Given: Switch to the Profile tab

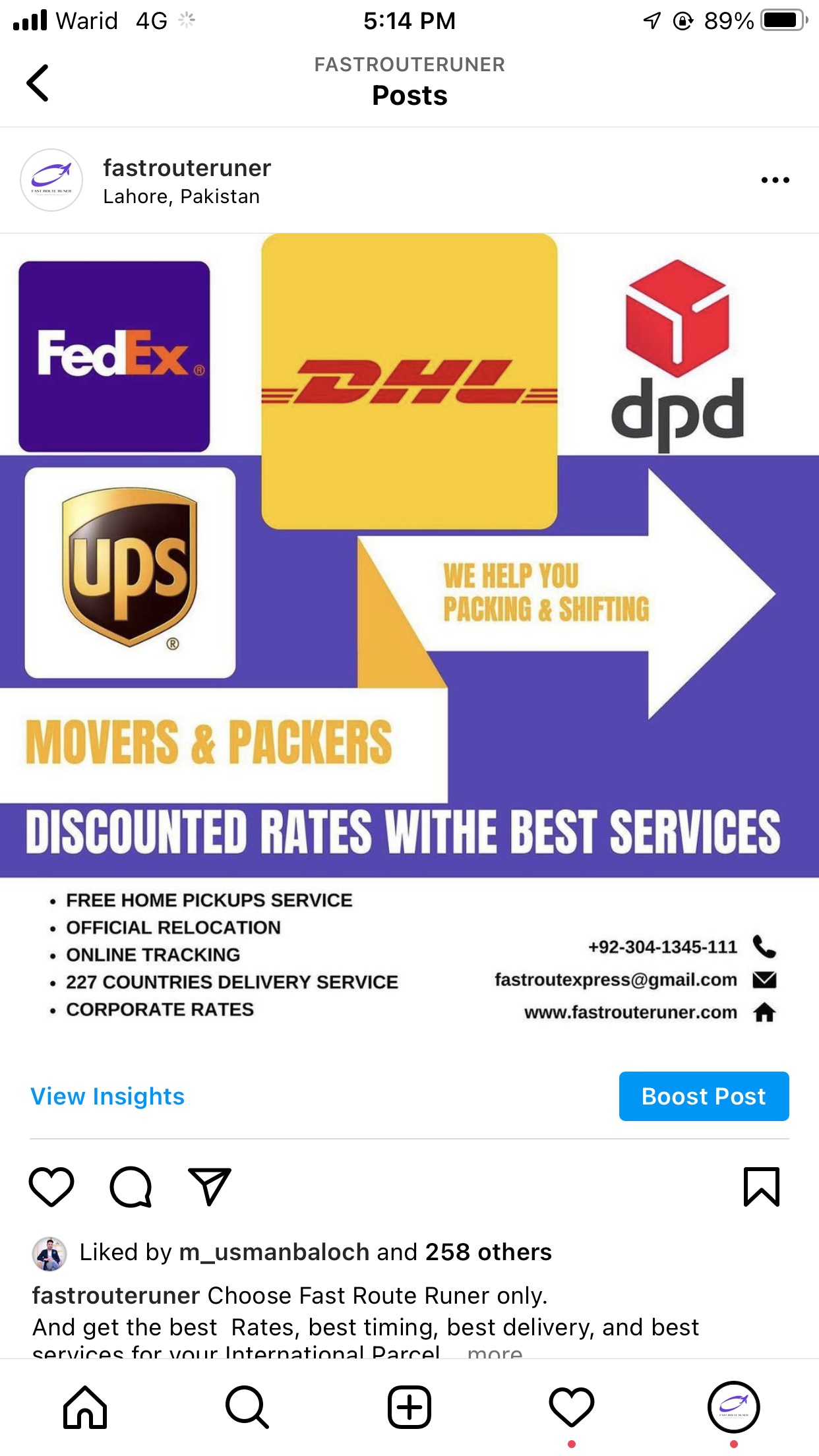Looking at the screenshot, I should click(733, 1407).
